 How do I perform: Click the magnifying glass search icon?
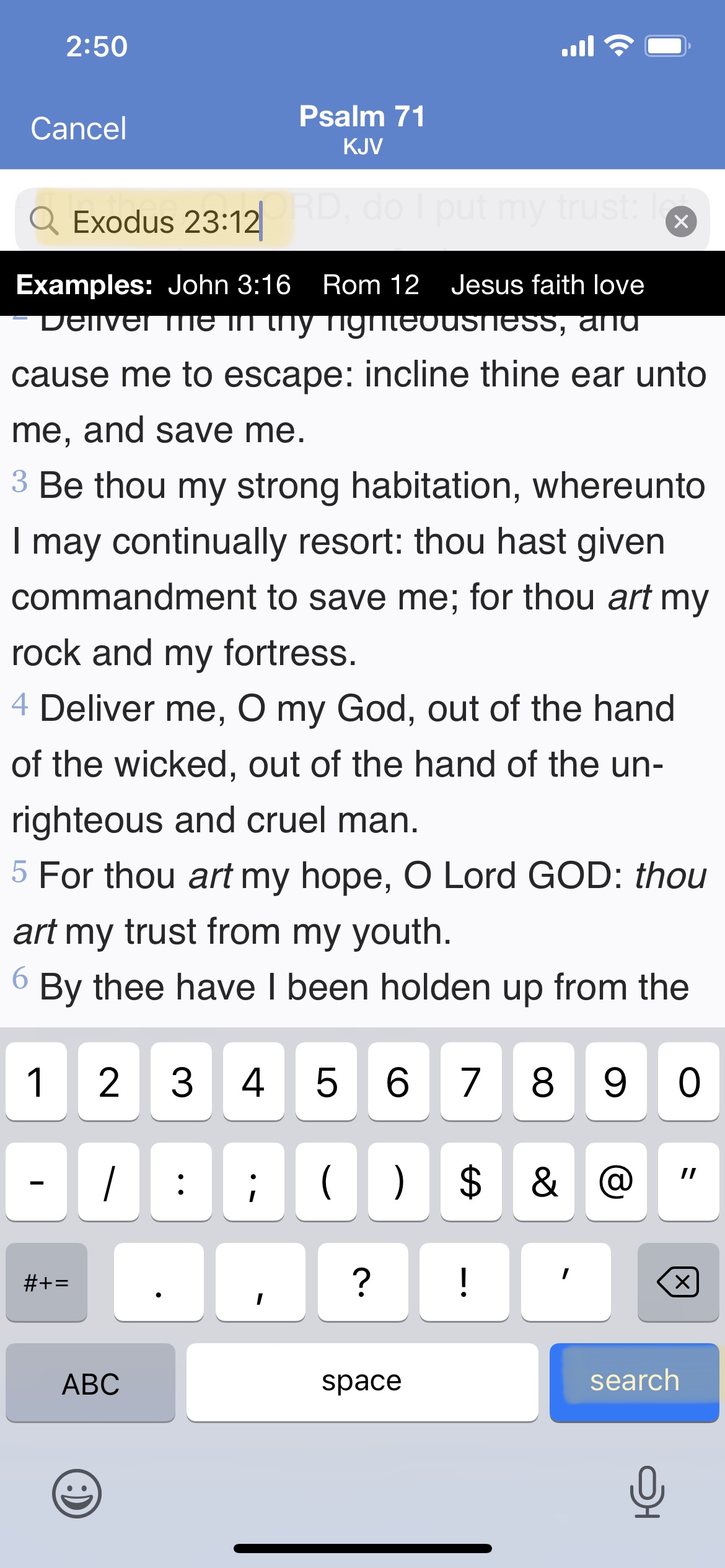[43, 221]
